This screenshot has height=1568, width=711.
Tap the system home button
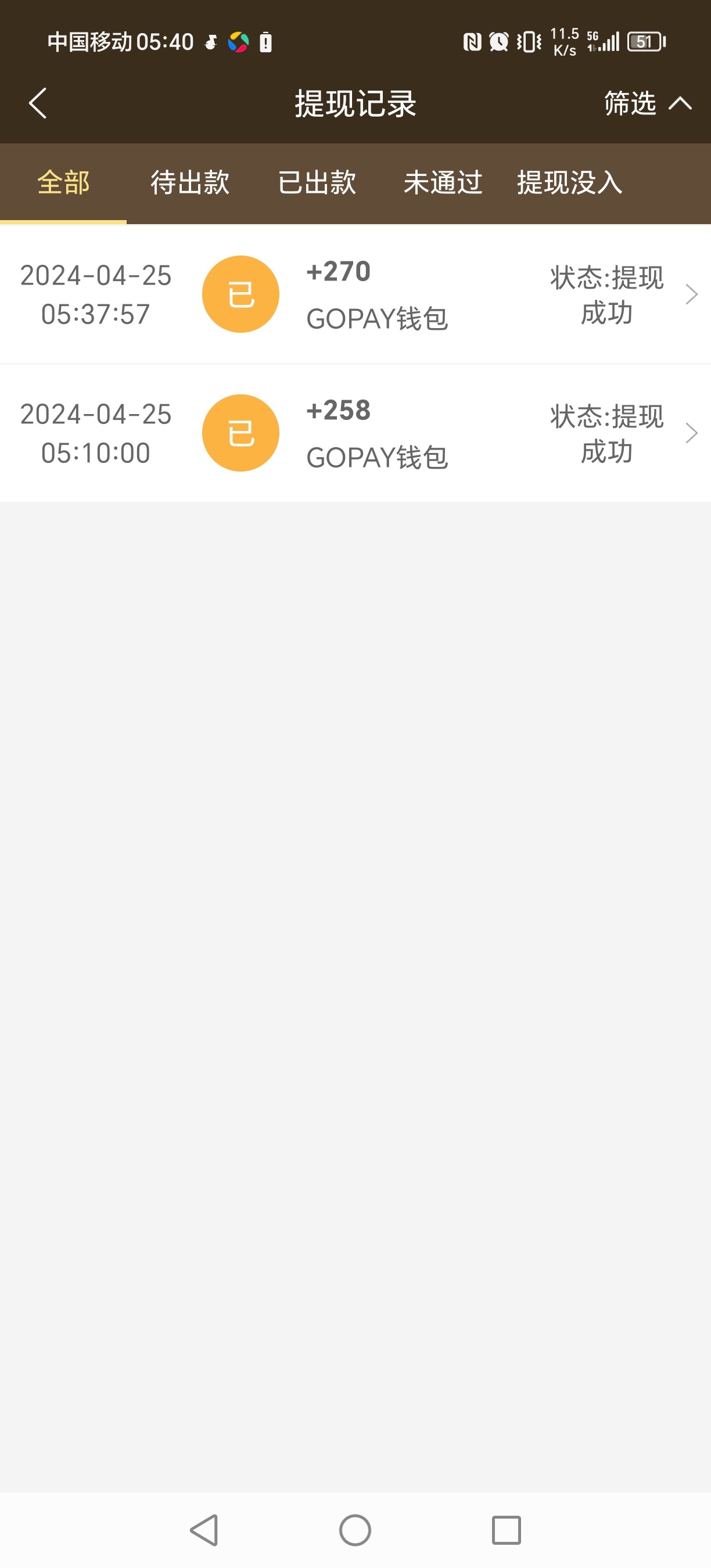click(355, 1530)
